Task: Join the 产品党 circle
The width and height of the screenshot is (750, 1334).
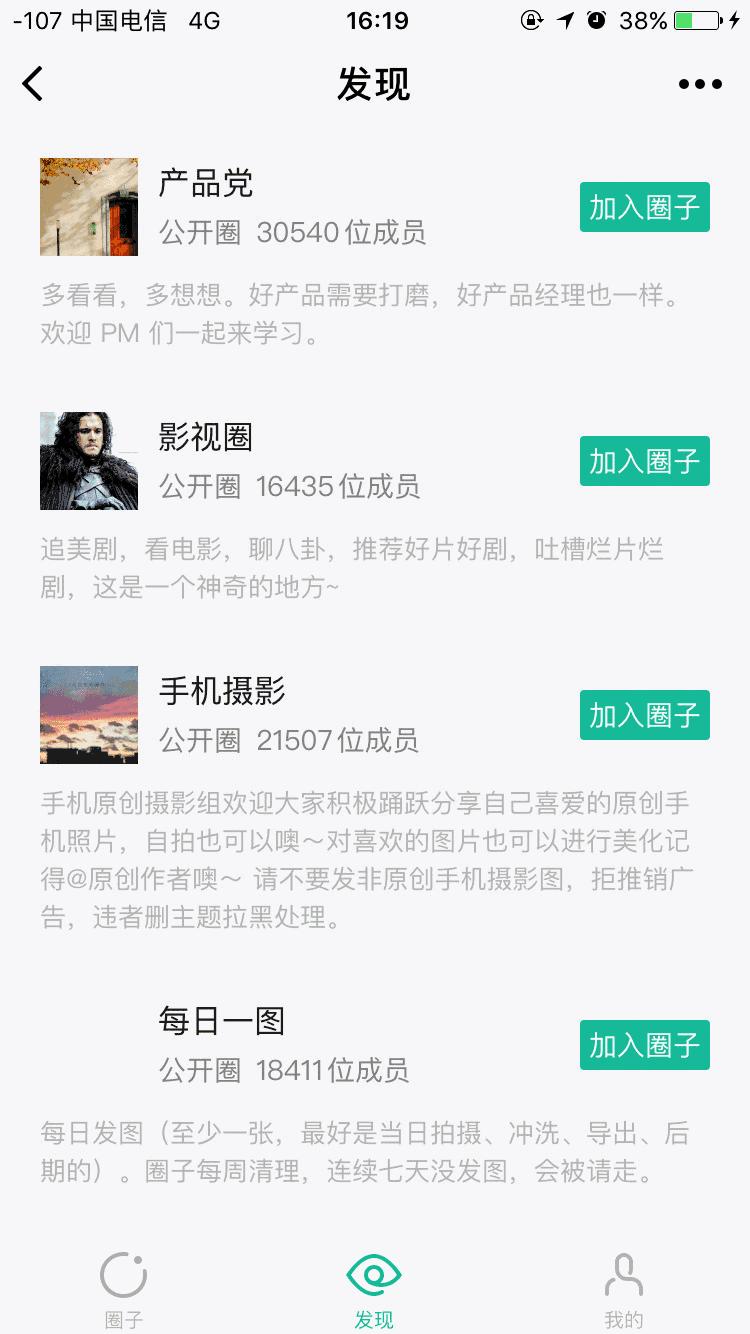Action: (x=644, y=207)
